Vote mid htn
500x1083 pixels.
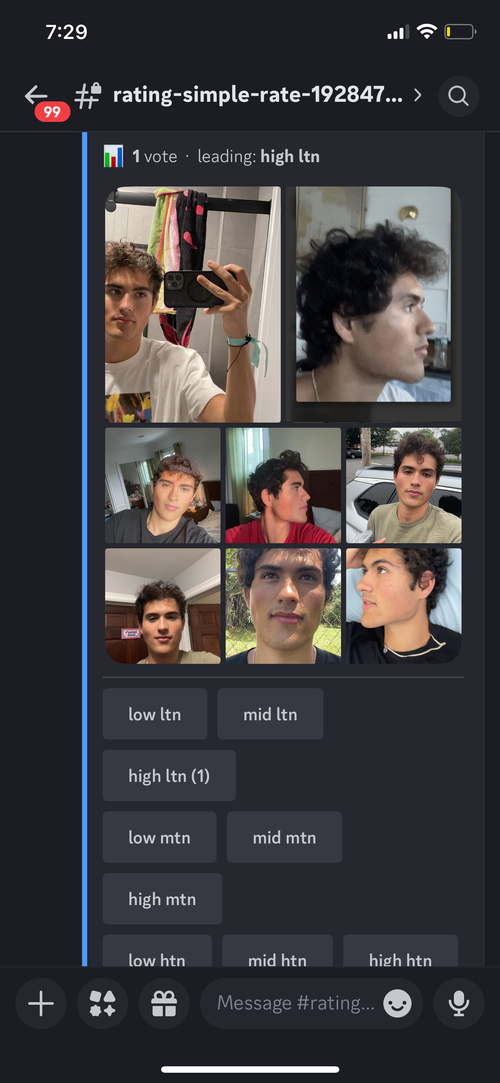point(278,951)
